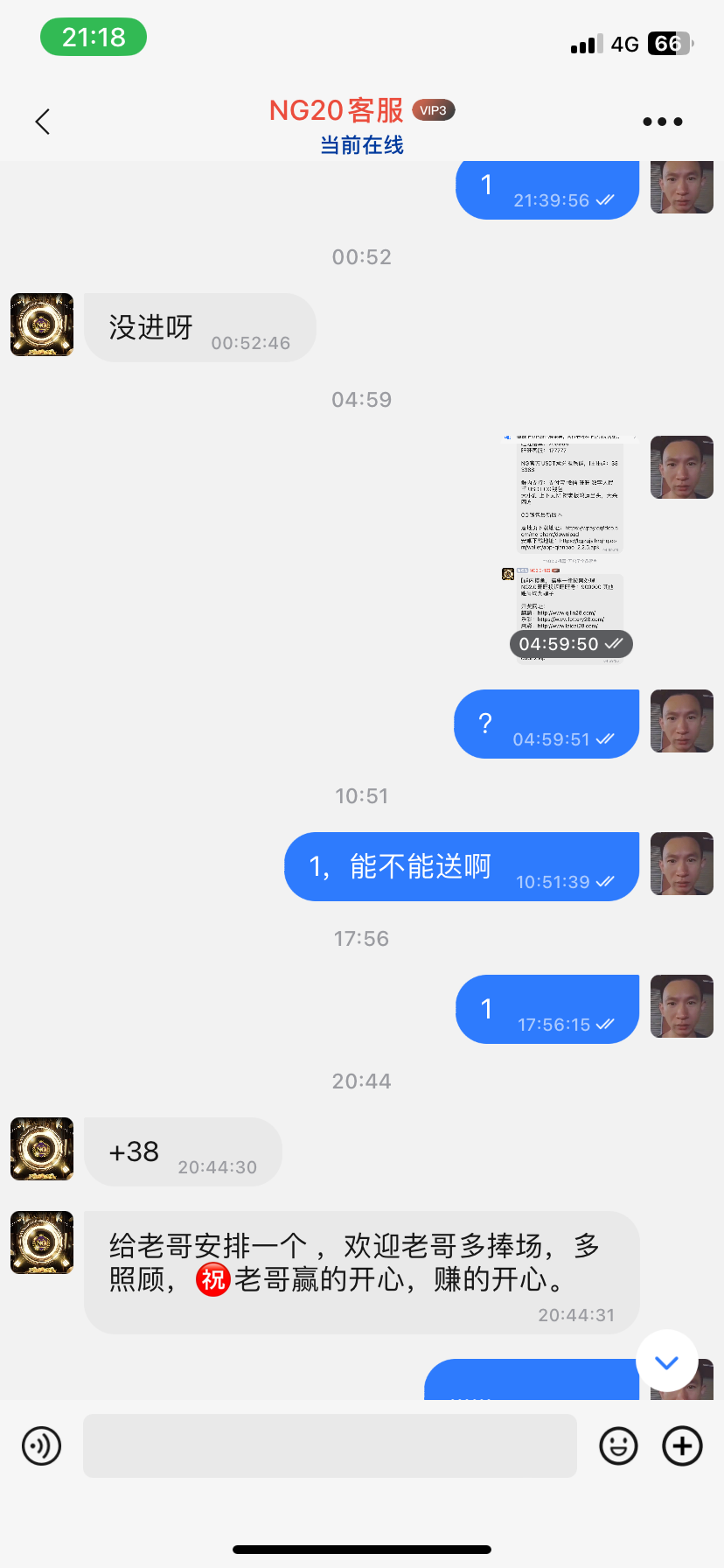This screenshot has width=724, height=1568.
Task: Open the three-dot overflow menu
Action: pyautogui.click(x=662, y=122)
